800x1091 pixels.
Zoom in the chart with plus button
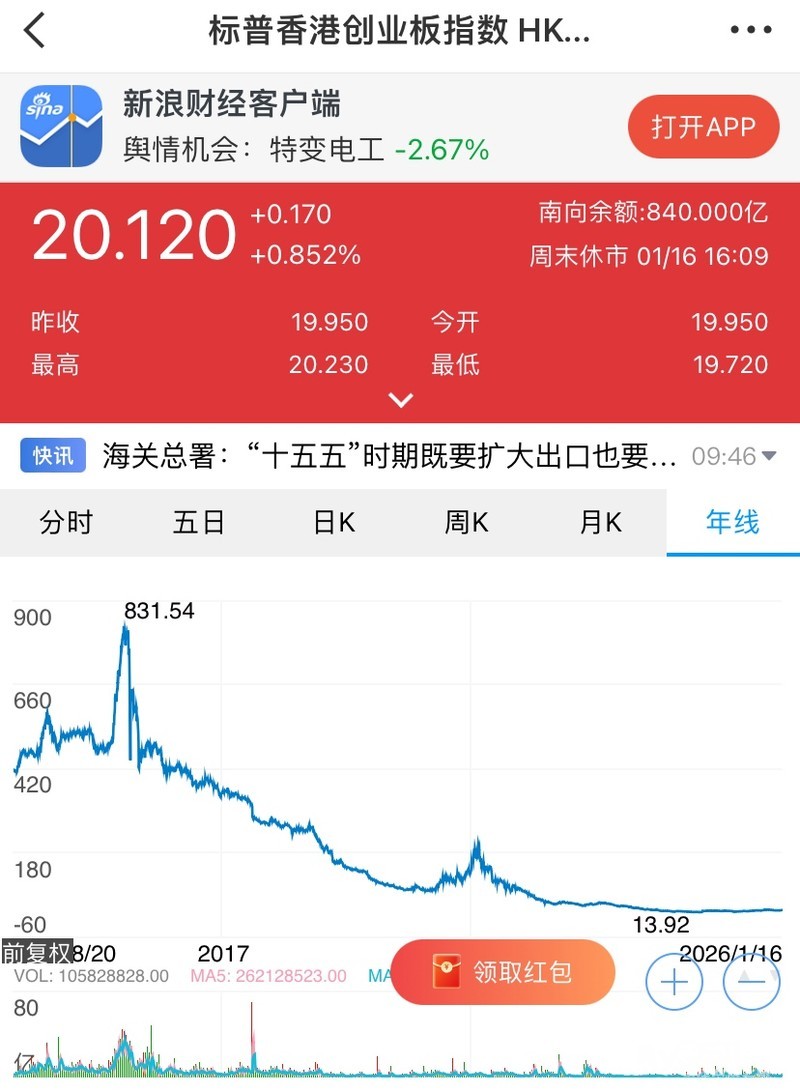point(675,982)
